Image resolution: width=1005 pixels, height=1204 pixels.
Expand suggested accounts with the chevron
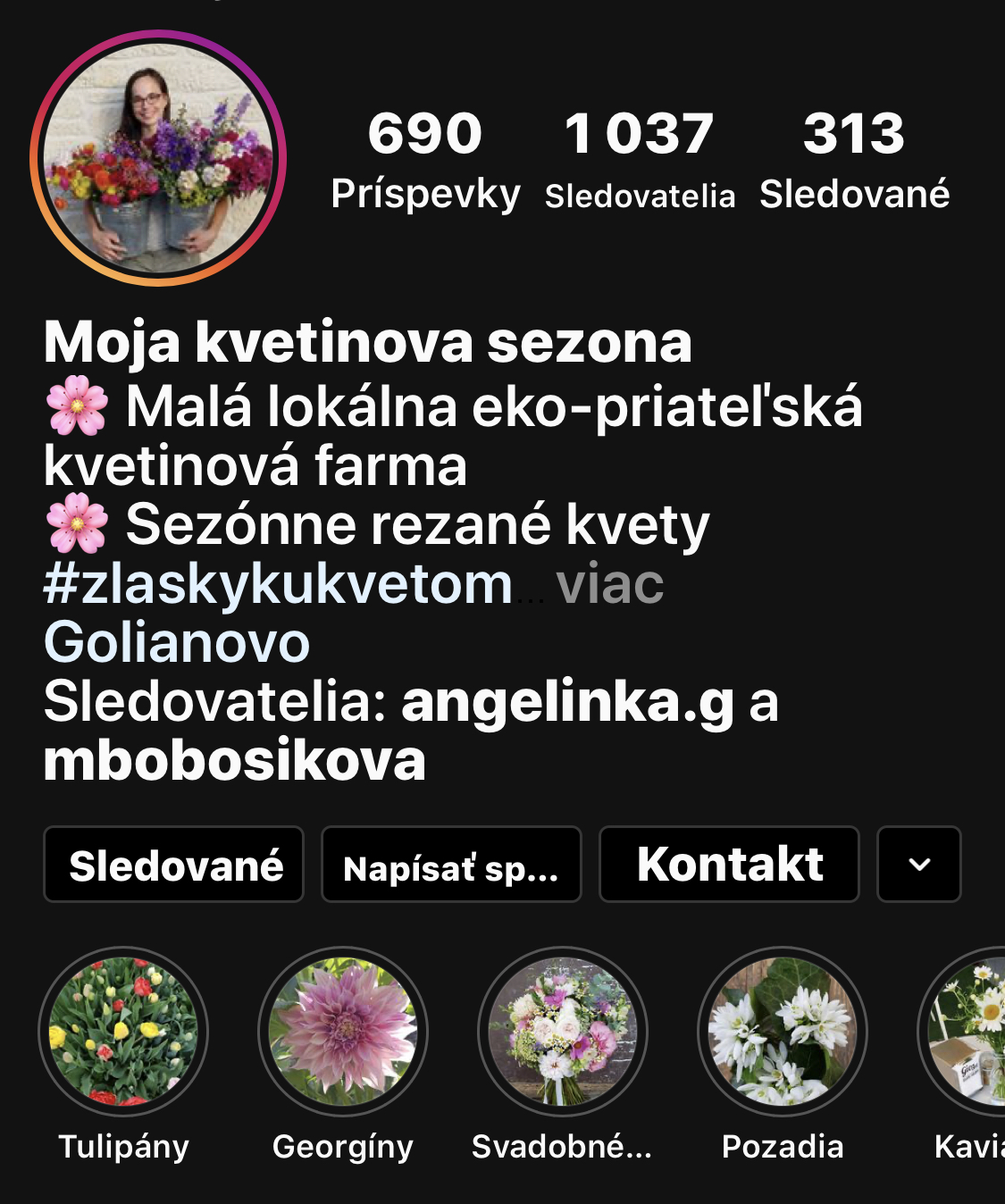(919, 865)
